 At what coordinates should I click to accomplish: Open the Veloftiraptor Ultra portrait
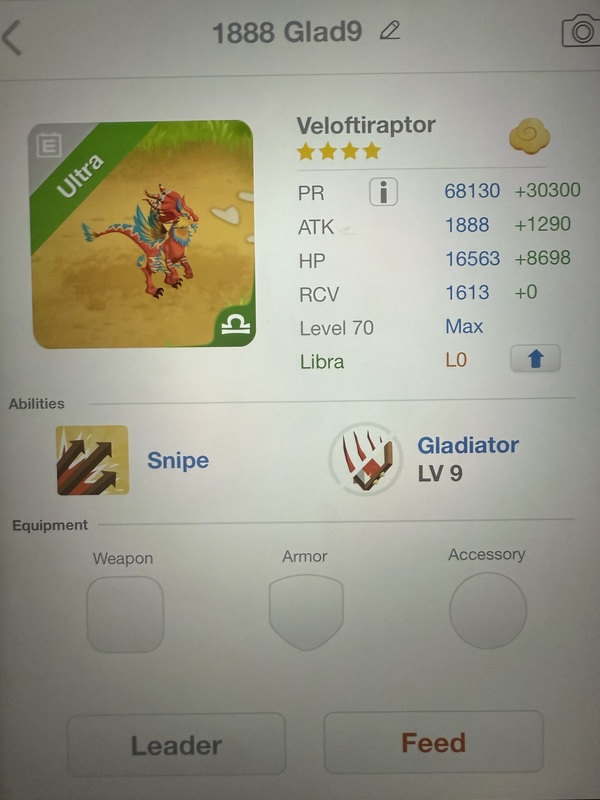click(143, 235)
